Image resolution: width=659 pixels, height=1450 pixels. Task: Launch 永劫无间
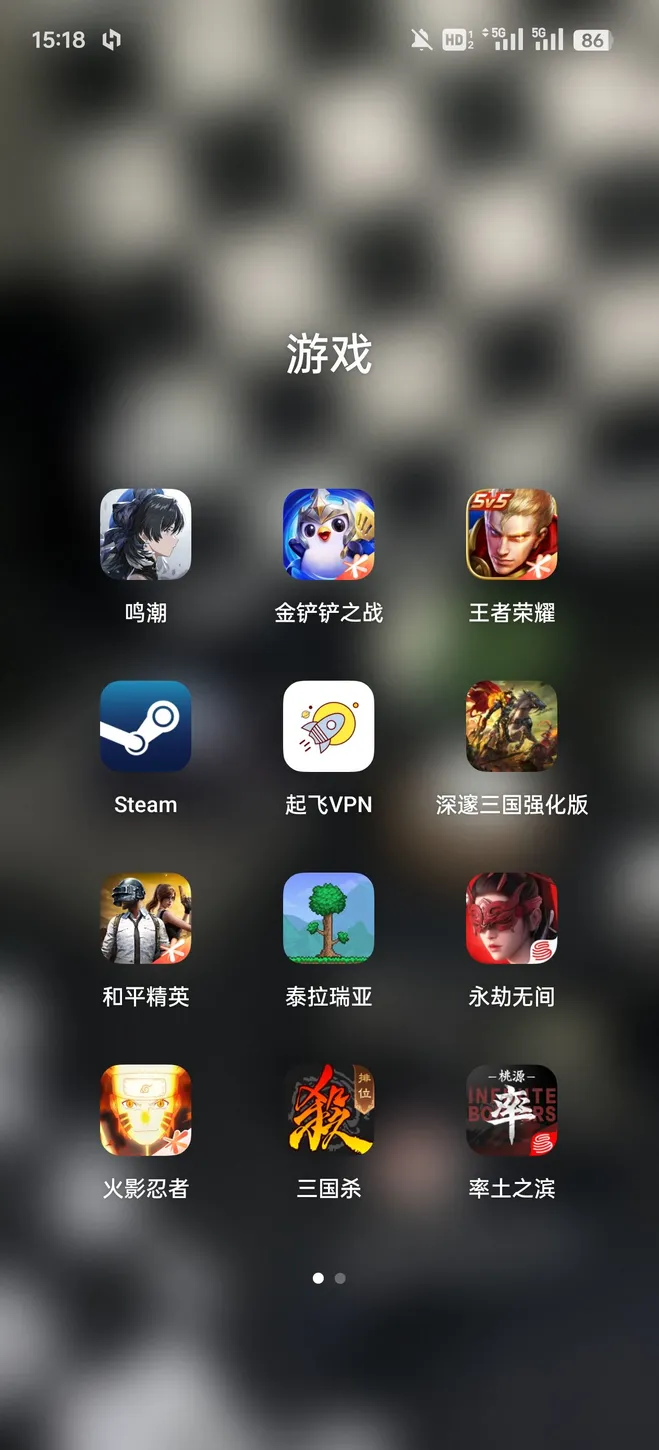click(511, 918)
